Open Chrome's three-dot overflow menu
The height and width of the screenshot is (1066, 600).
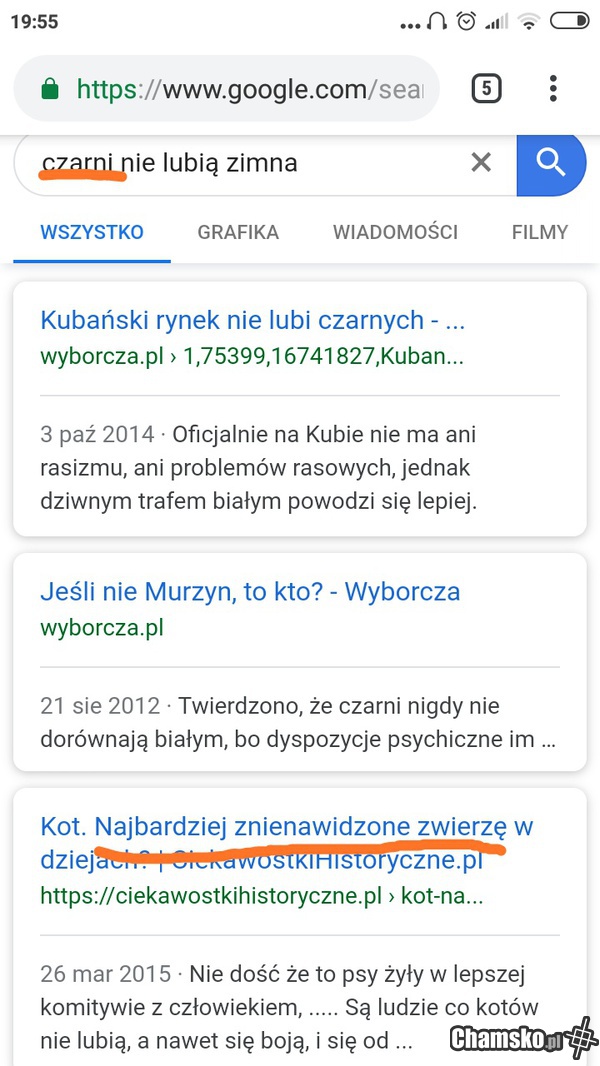pyautogui.click(x=553, y=88)
